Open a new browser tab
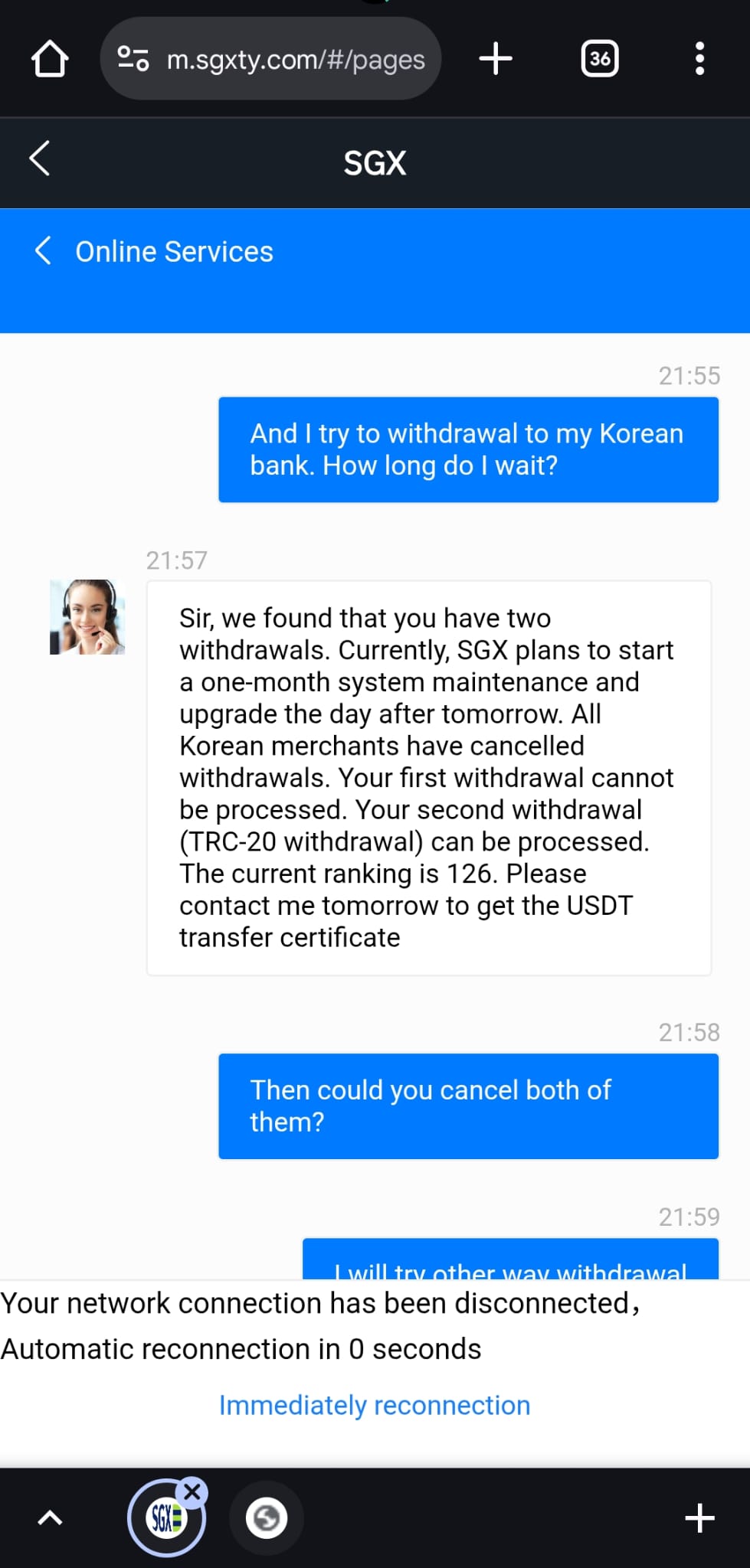The width and height of the screenshot is (750, 1568). 496,59
